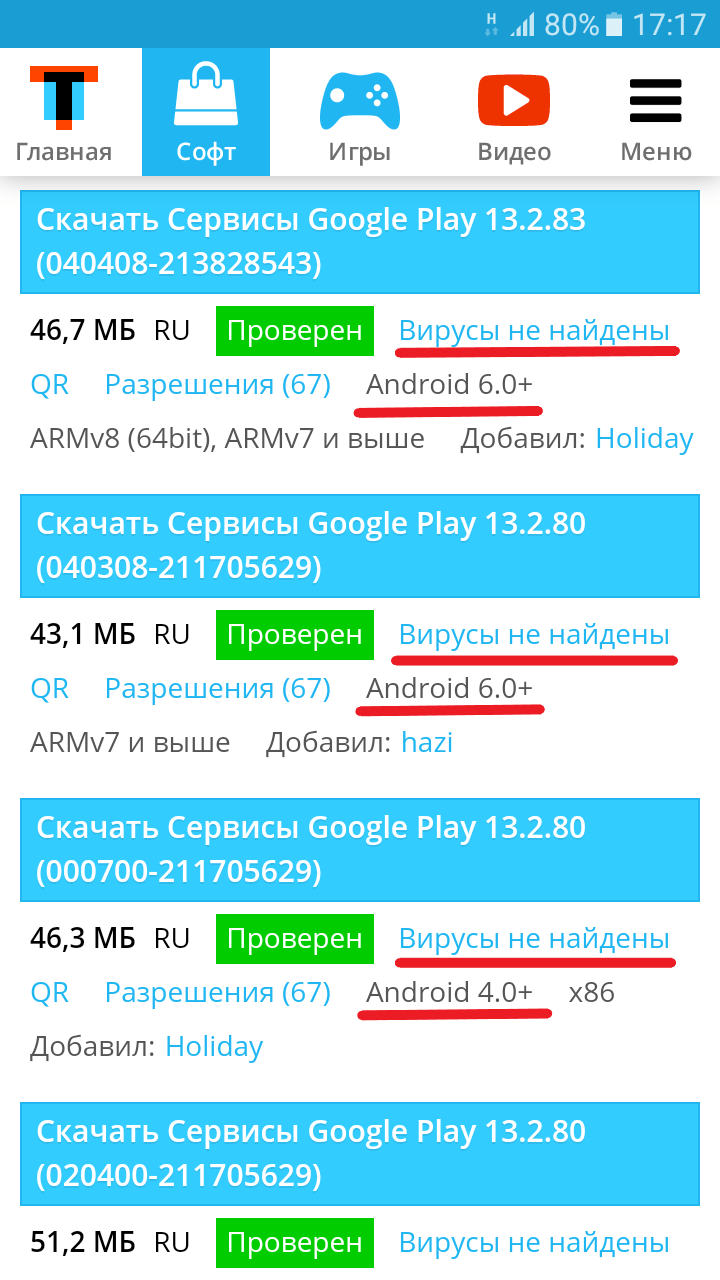The image size is (720, 1280).
Task: Open Вирусы не найдены for the 46,7 МБ file
Action: (534, 331)
